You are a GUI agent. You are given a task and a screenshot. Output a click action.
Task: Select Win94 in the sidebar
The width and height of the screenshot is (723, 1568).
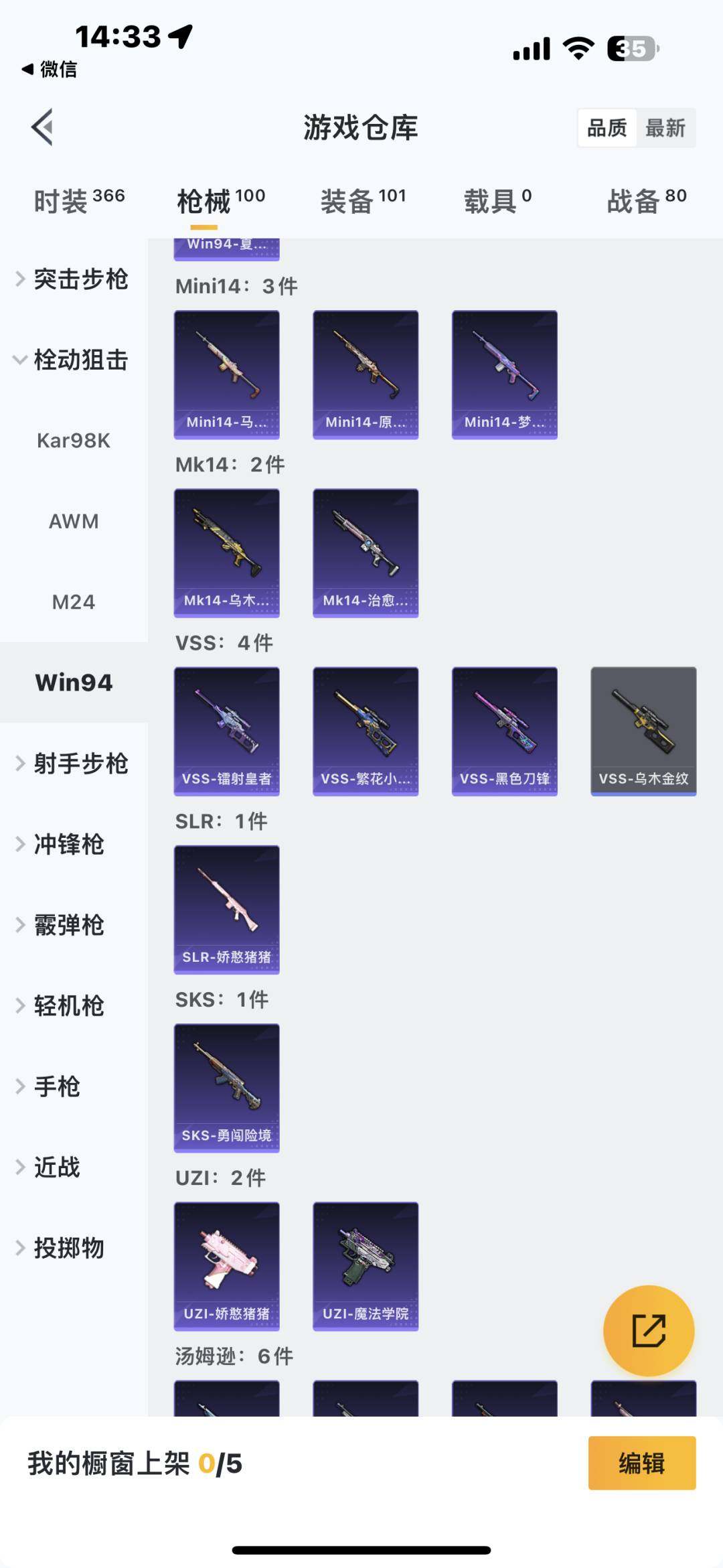pyautogui.click(x=74, y=683)
